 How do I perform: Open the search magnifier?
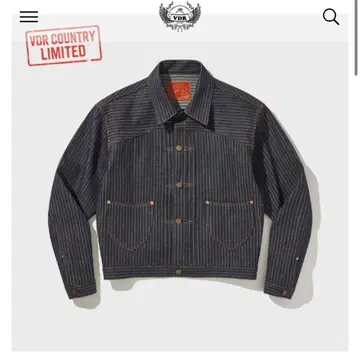tap(331, 17)
